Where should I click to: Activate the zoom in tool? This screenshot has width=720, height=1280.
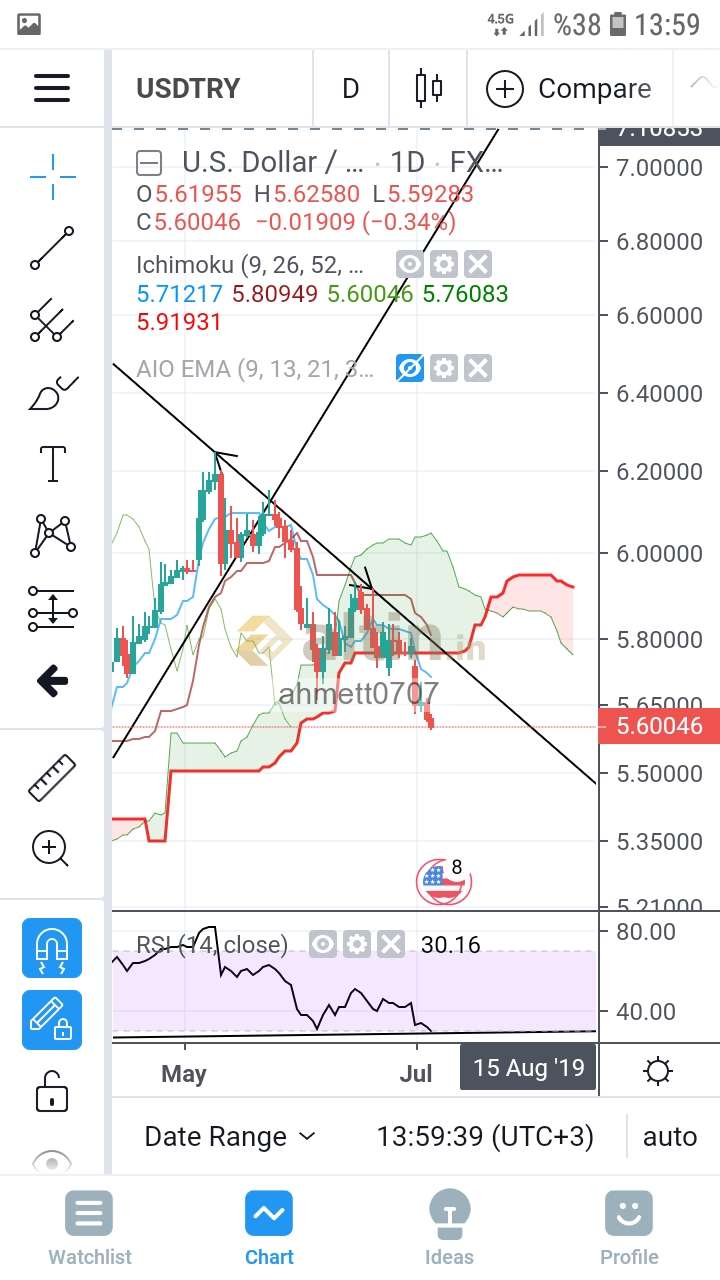point(51,849)
